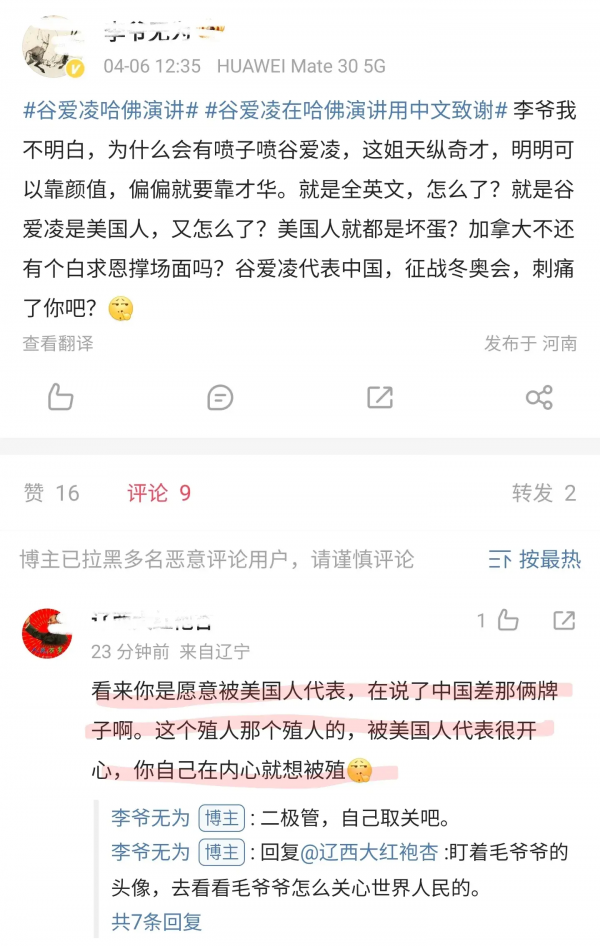Share the main post via the share icon
600x946 pixels.
coord(539,397)
